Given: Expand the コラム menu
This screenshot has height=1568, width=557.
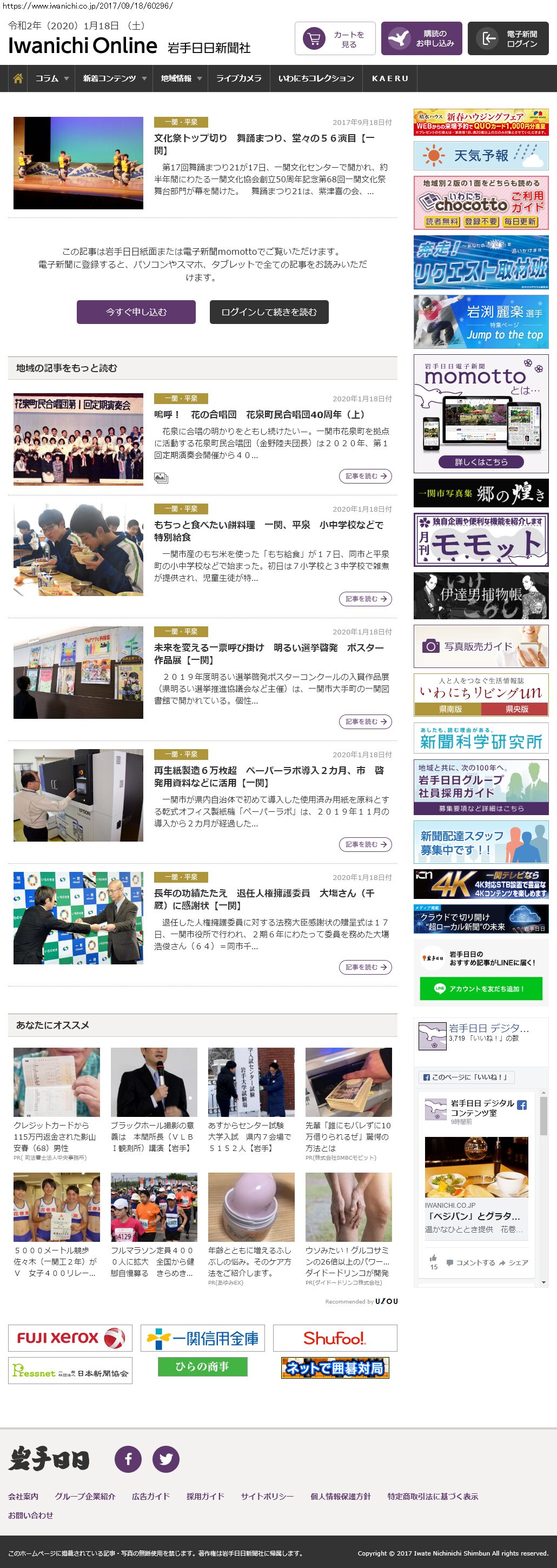Looking at the screenshot, I should click(51, 78).
